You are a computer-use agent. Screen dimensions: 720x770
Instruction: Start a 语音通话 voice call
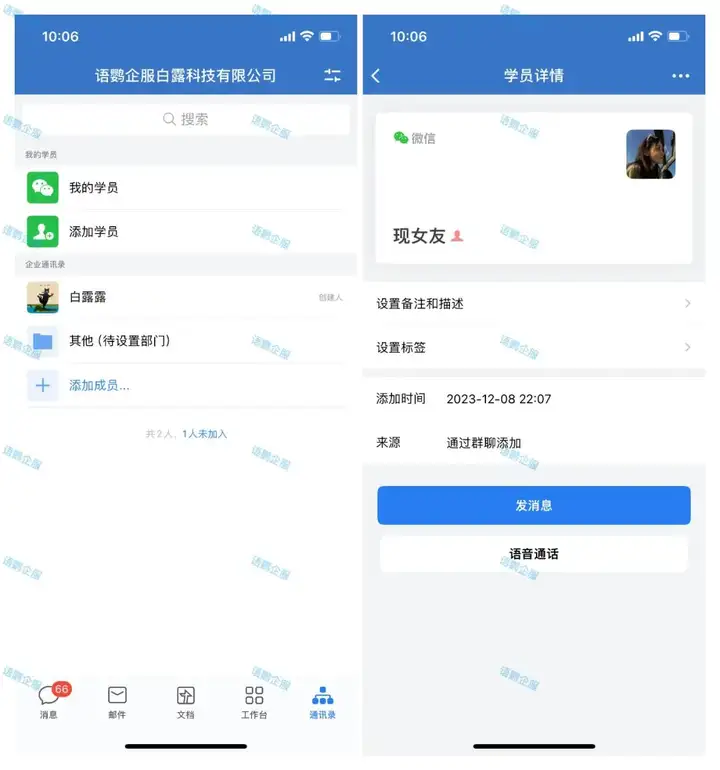[534, 554]
